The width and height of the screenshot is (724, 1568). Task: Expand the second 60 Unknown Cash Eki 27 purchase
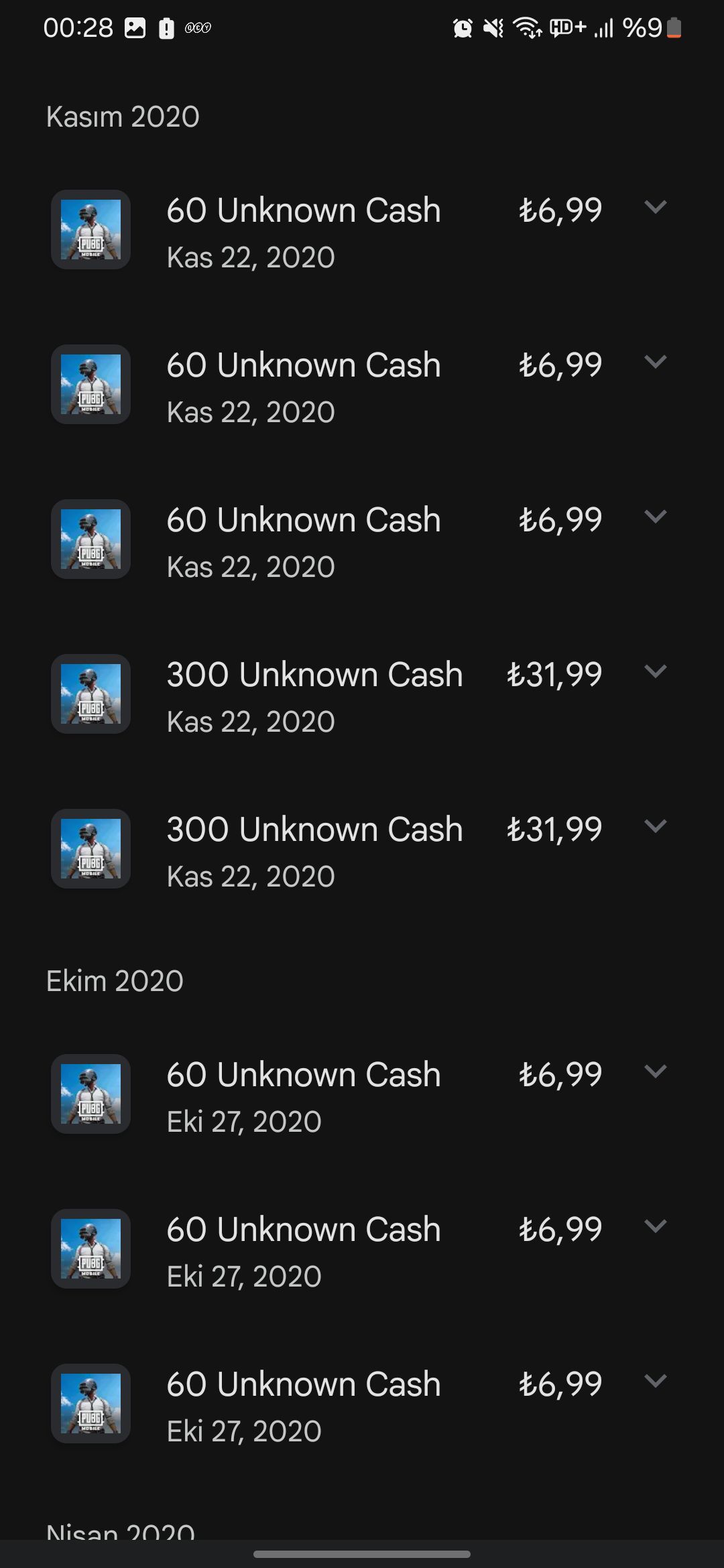[x=655, y=1226]
